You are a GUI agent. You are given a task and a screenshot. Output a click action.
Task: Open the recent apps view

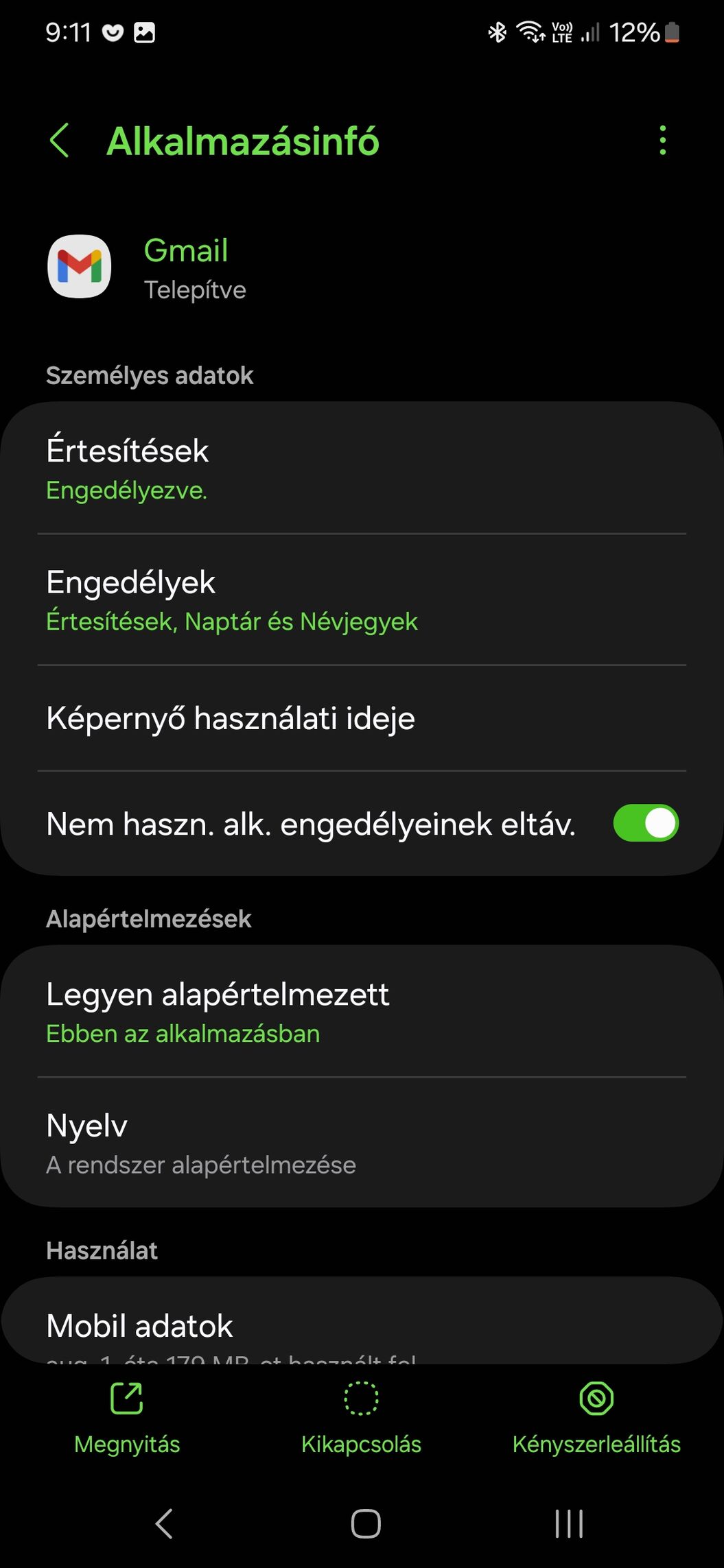click(569, 1524)
